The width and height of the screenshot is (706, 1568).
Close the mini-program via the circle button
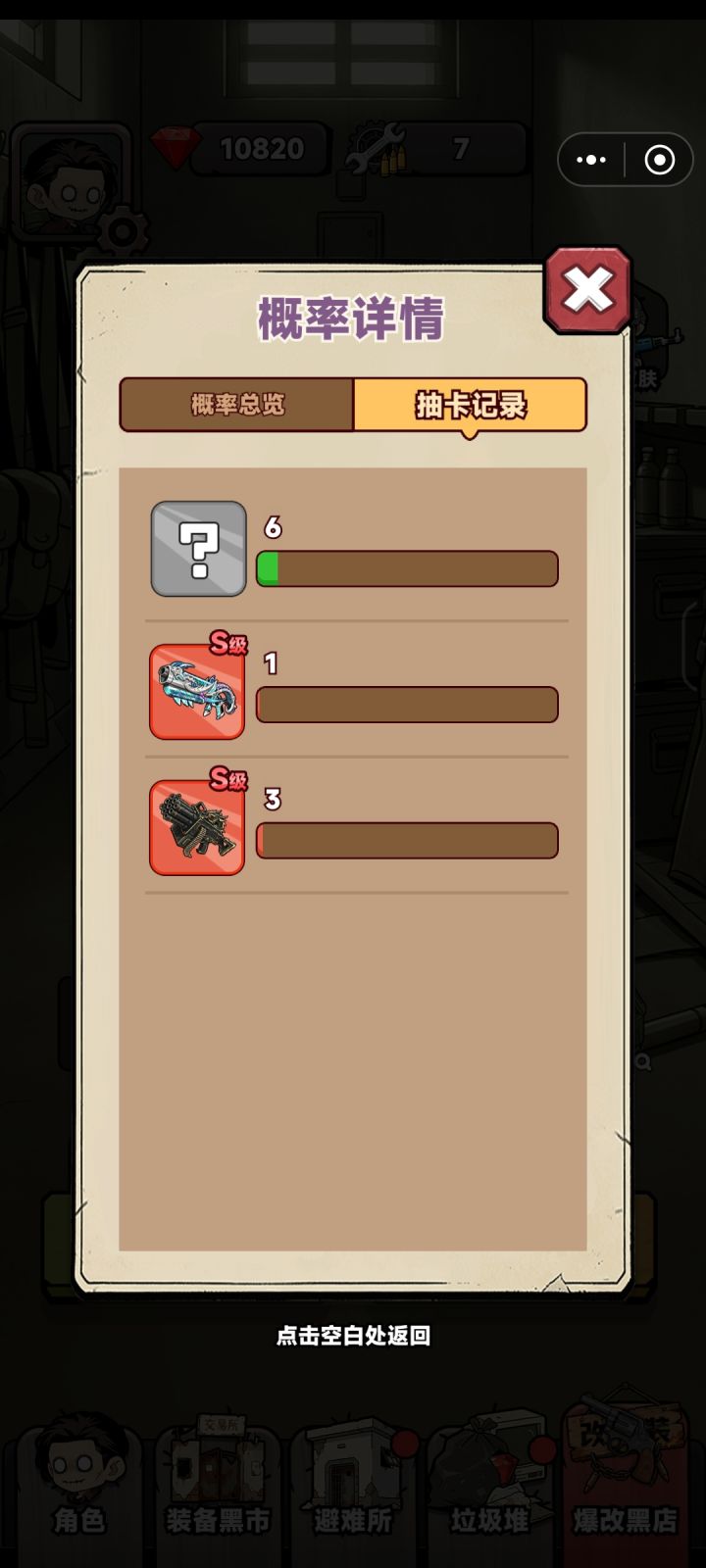660,159
